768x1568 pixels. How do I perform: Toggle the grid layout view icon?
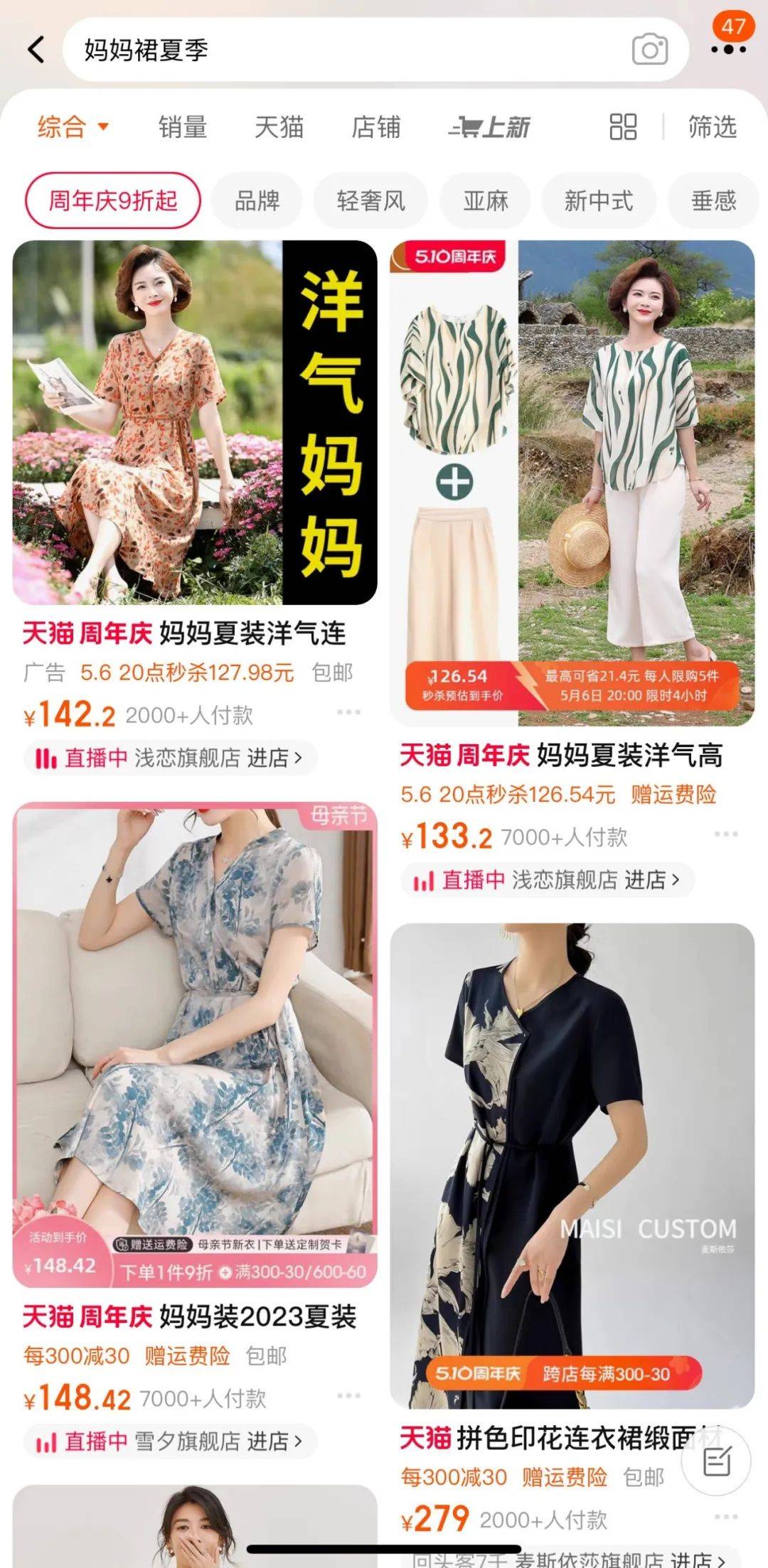[623, 127]
